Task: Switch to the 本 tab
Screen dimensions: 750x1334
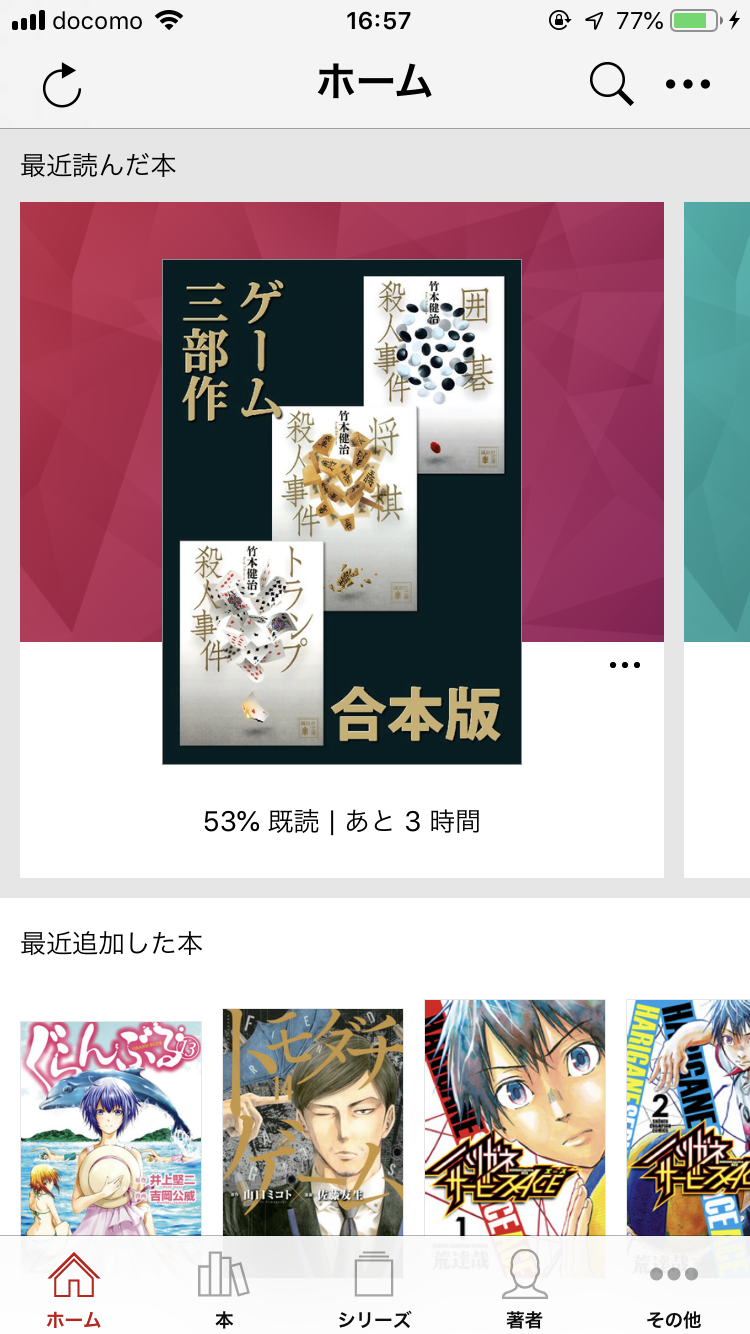Action: click(224, 1289)
